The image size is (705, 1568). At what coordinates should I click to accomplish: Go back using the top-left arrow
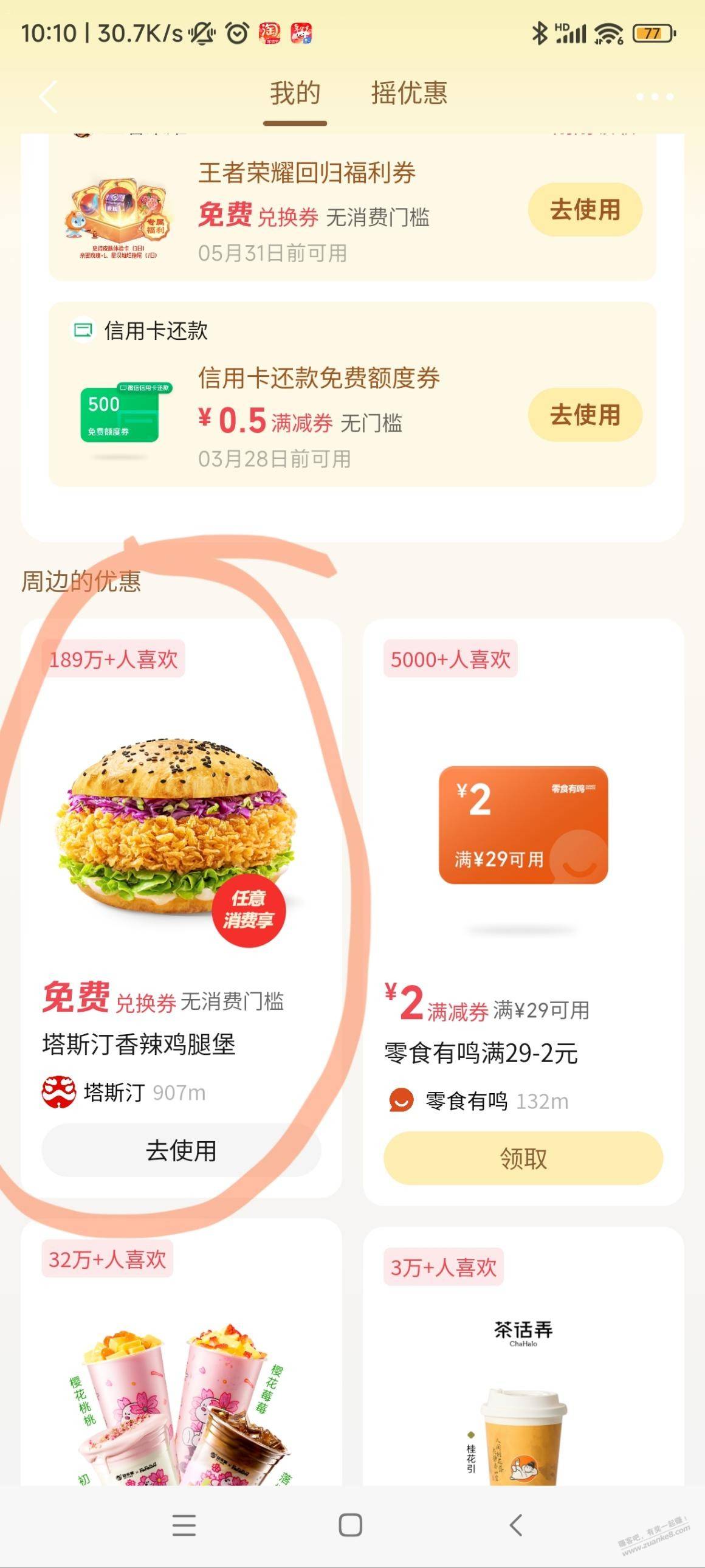(48, 96)
